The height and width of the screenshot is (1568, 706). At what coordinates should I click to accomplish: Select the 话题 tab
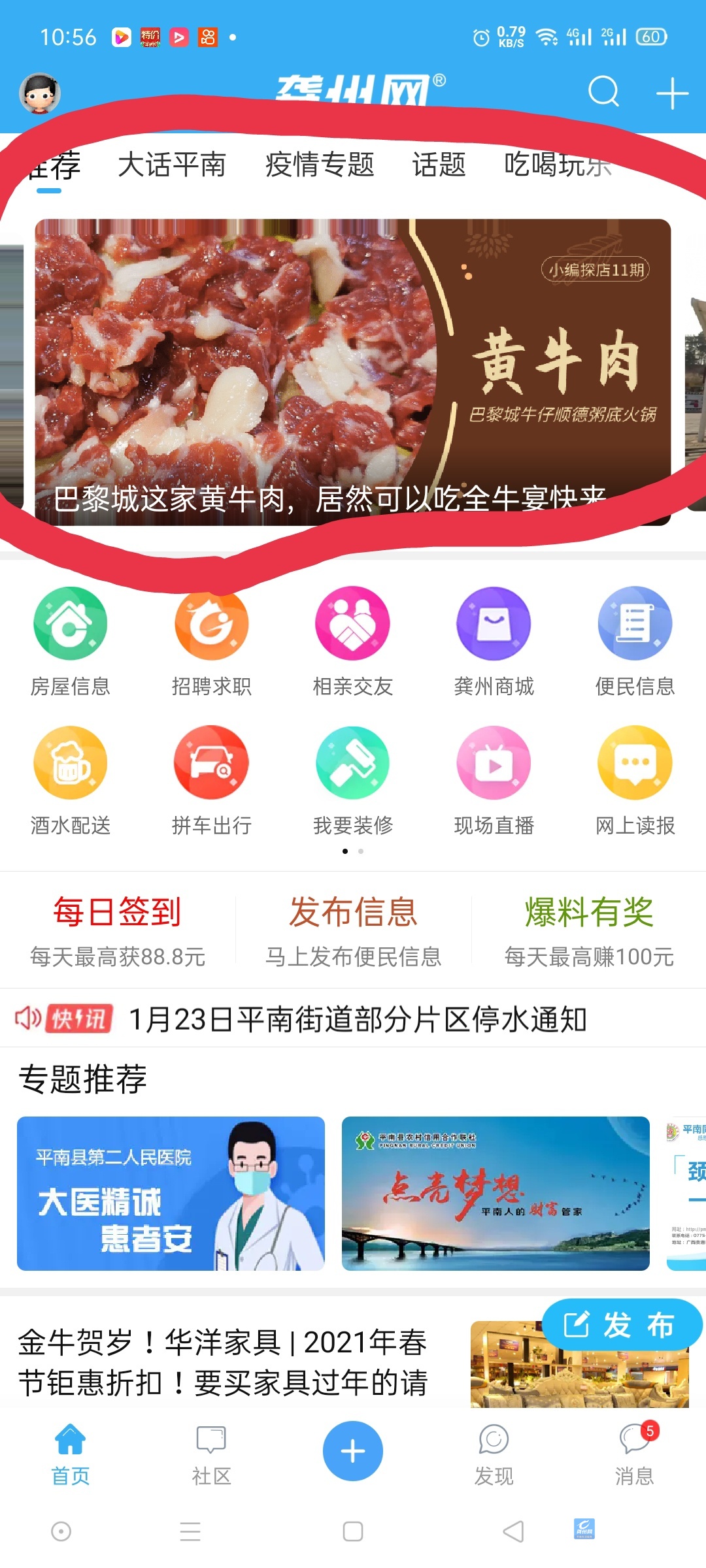pos(439,165)
